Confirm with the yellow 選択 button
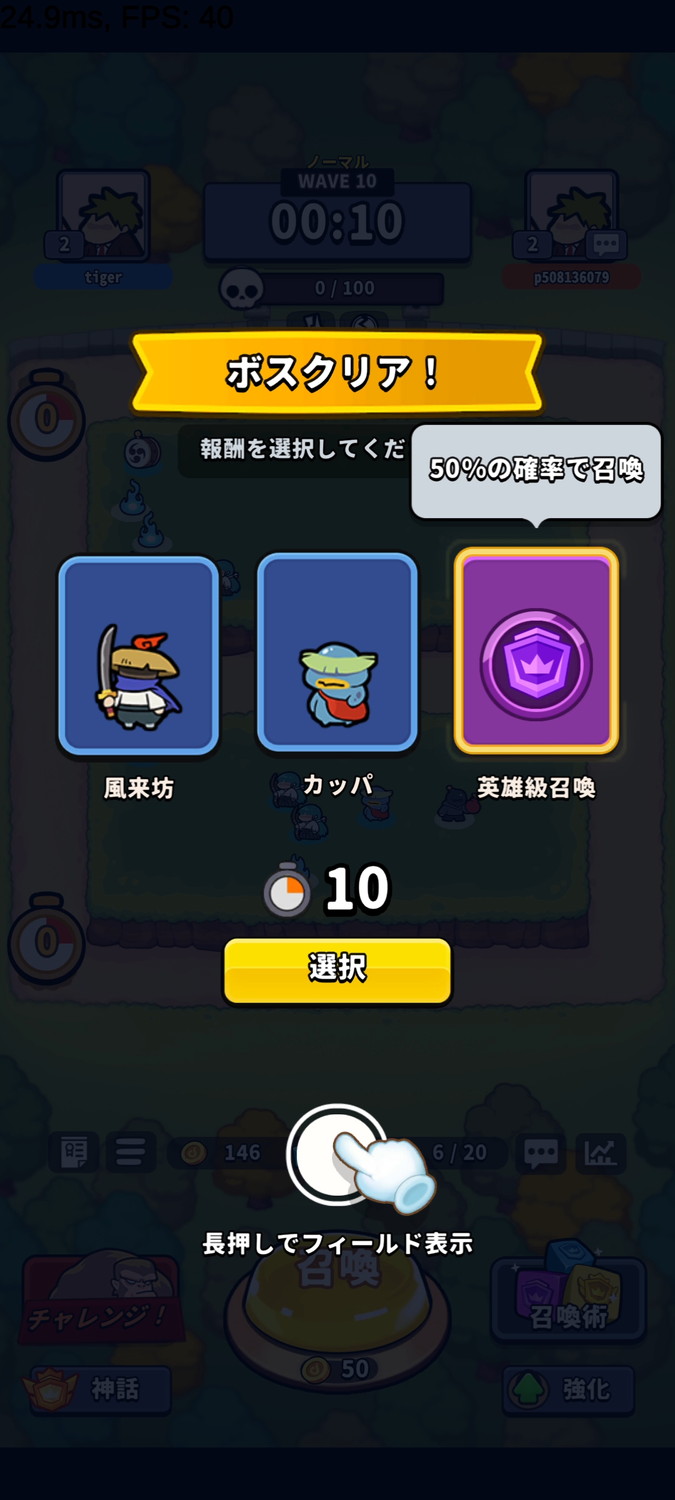Viewport: 675px width, 1500px height. (x=337, y=969)
